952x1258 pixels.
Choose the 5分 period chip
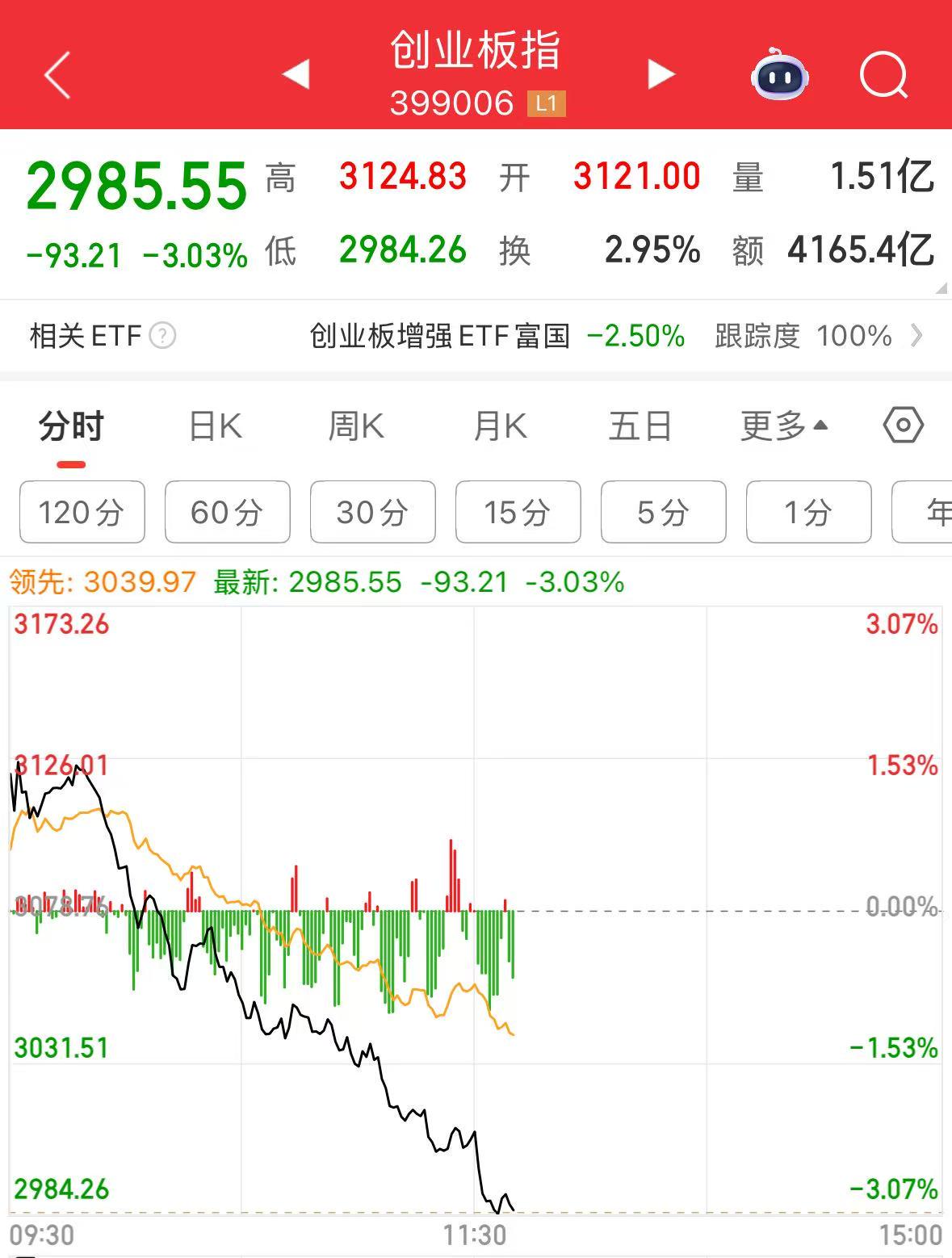(x=663, y=512)
